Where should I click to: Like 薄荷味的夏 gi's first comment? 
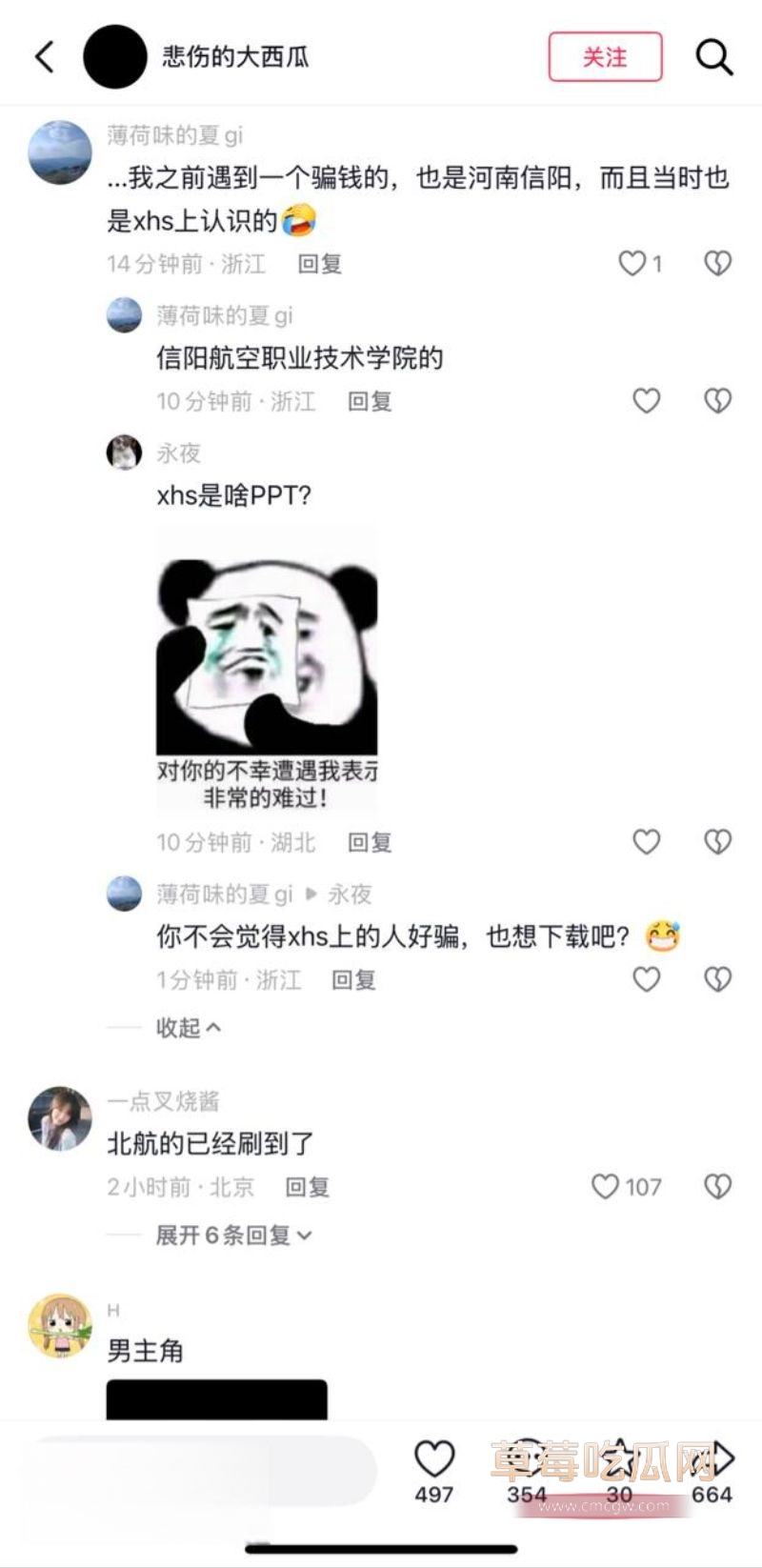[x=632, y=263]
